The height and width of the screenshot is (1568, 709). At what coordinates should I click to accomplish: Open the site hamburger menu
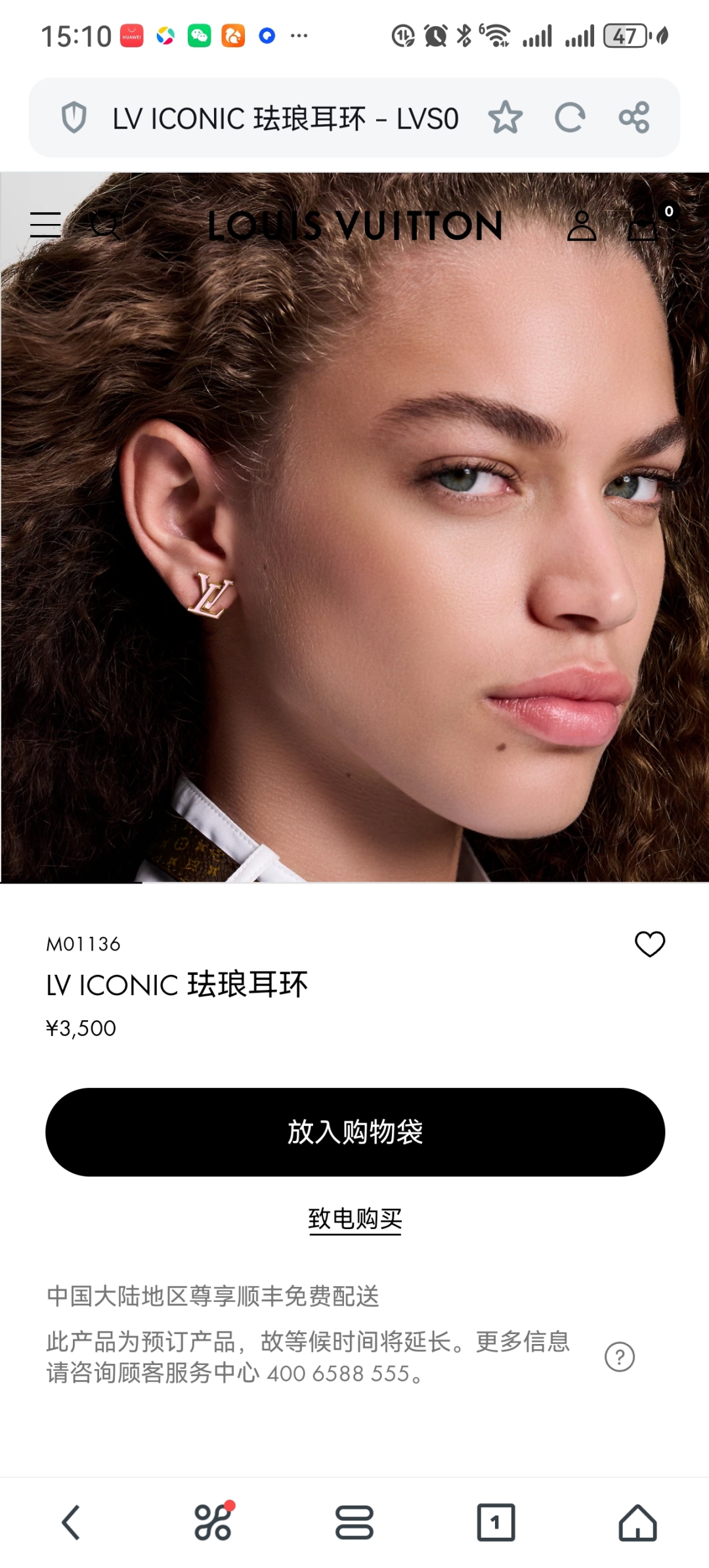tap(45, 225)
